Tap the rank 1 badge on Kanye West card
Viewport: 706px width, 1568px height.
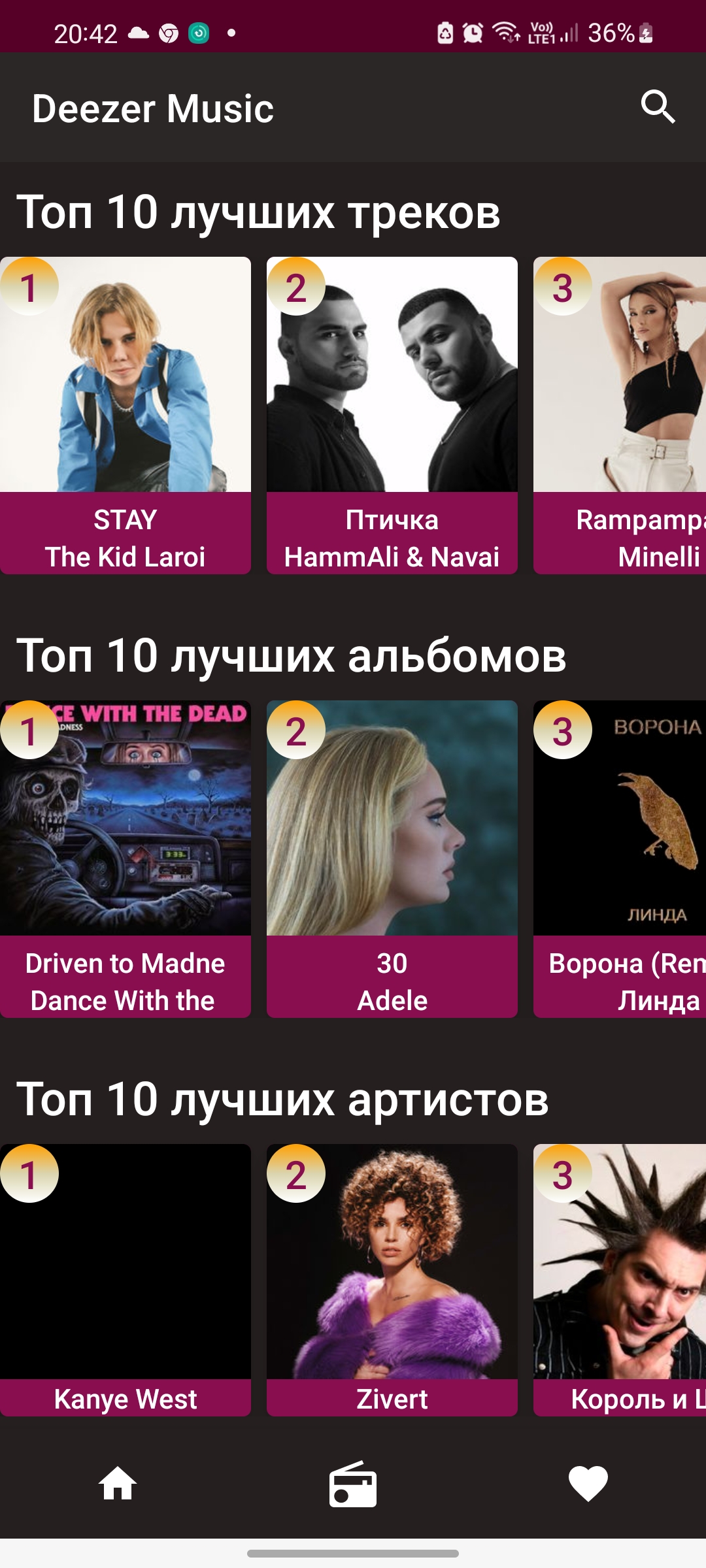[x=31, y=1174]
